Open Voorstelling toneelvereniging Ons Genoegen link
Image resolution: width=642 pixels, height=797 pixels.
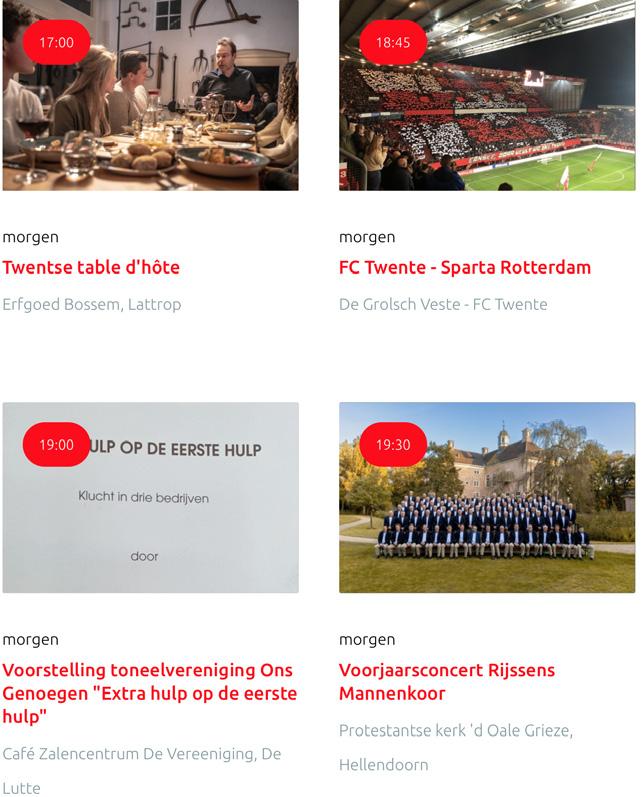point(150,693)
